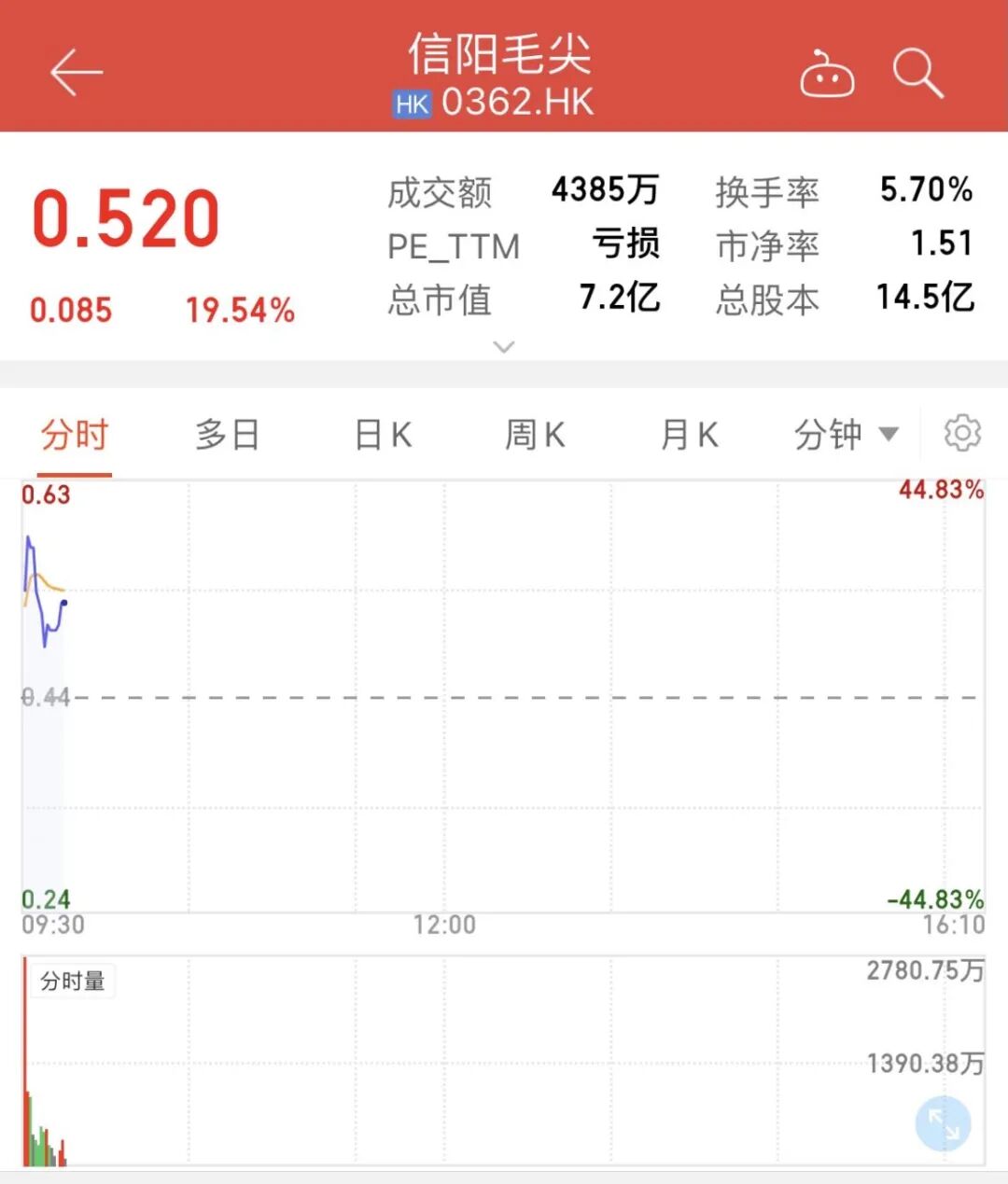The image size is (1008, 1184).
Task: Switch to the 日K tab
Action: click(383, 435)
